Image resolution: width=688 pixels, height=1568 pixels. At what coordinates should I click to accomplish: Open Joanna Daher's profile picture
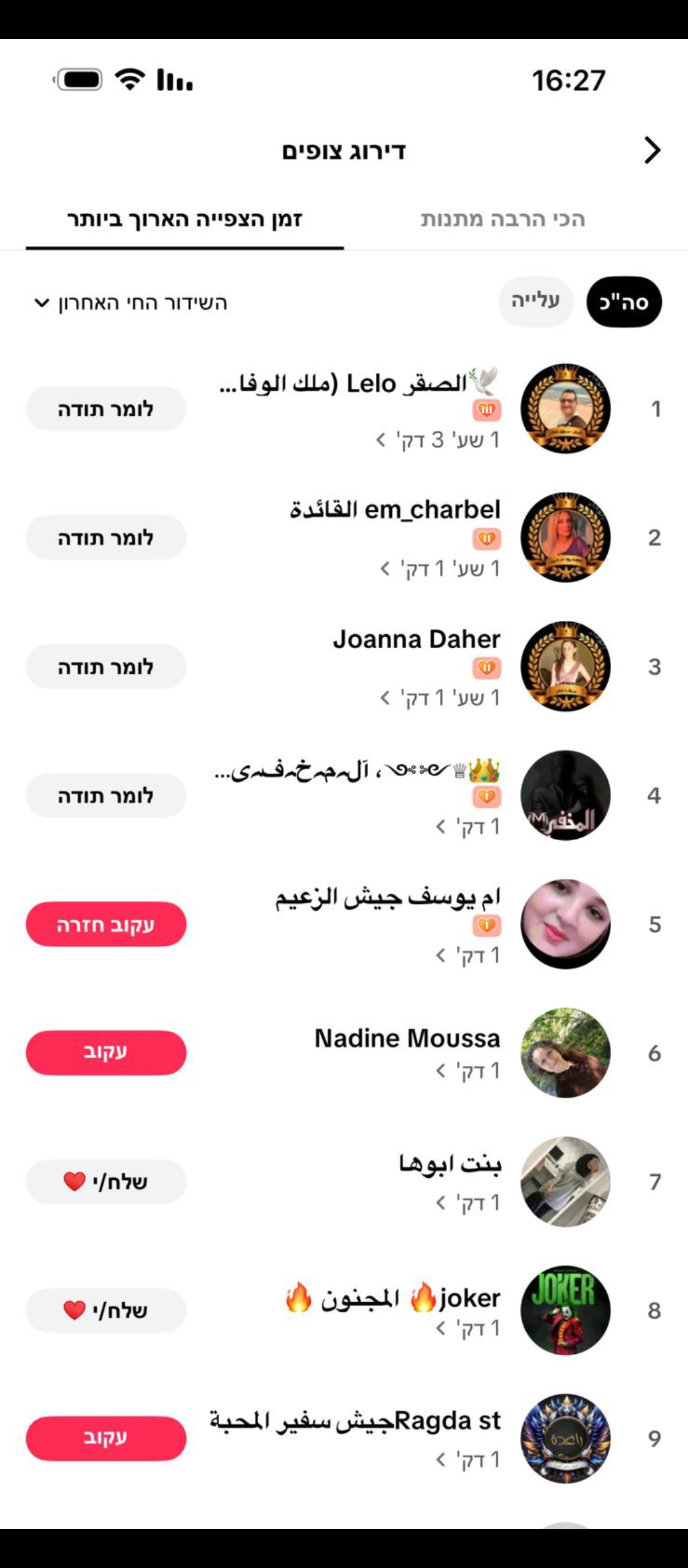click(x=565, y=667)
